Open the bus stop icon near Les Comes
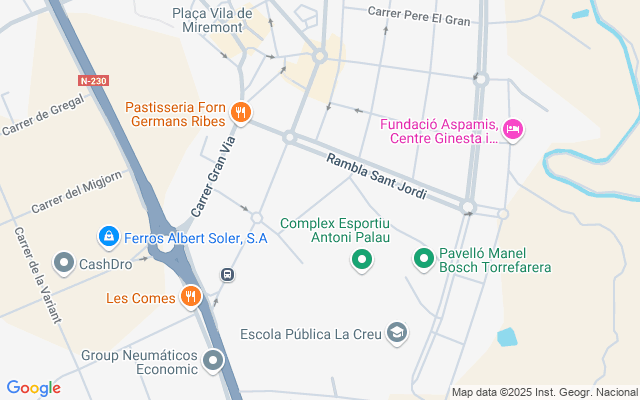 click(x=227, y=275)
